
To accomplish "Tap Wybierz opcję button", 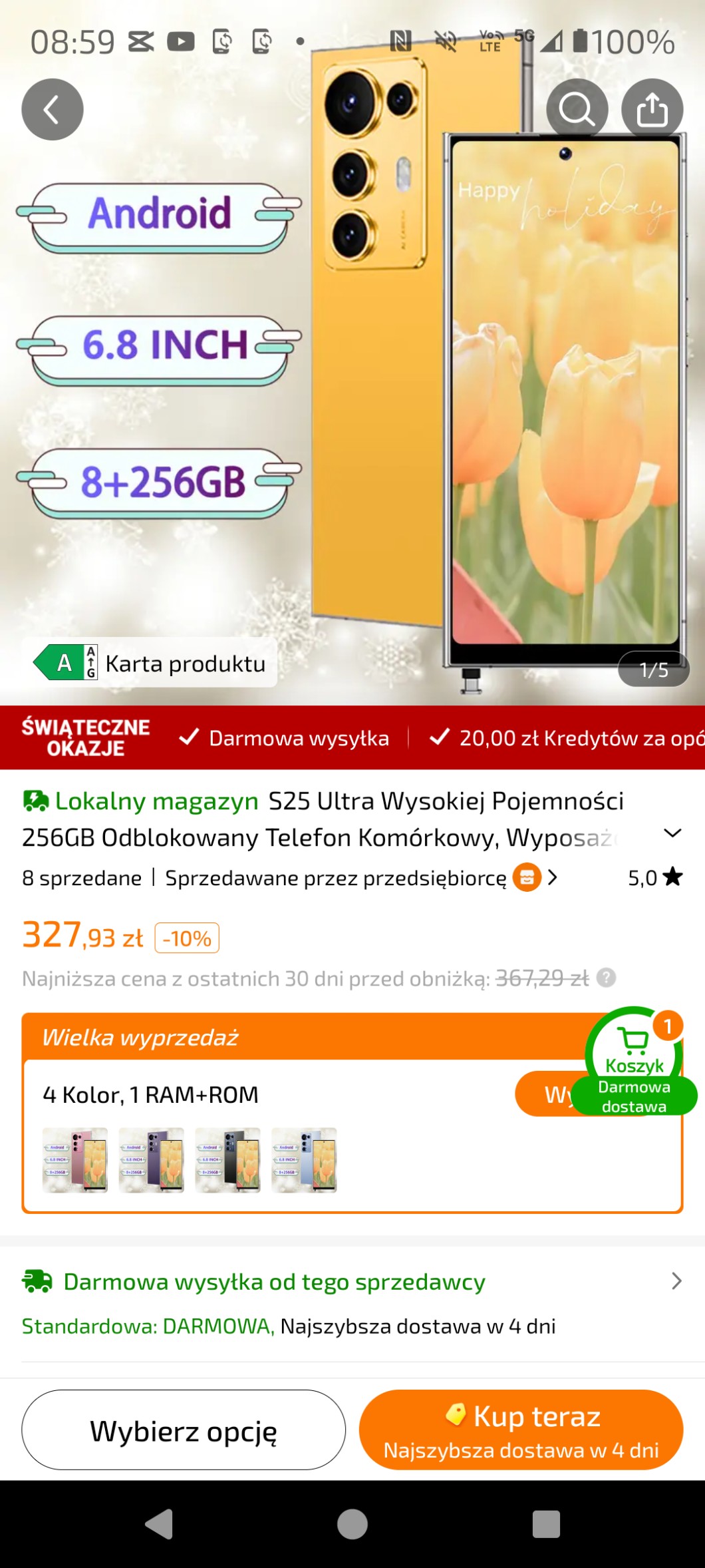I will click(184, 1430).
